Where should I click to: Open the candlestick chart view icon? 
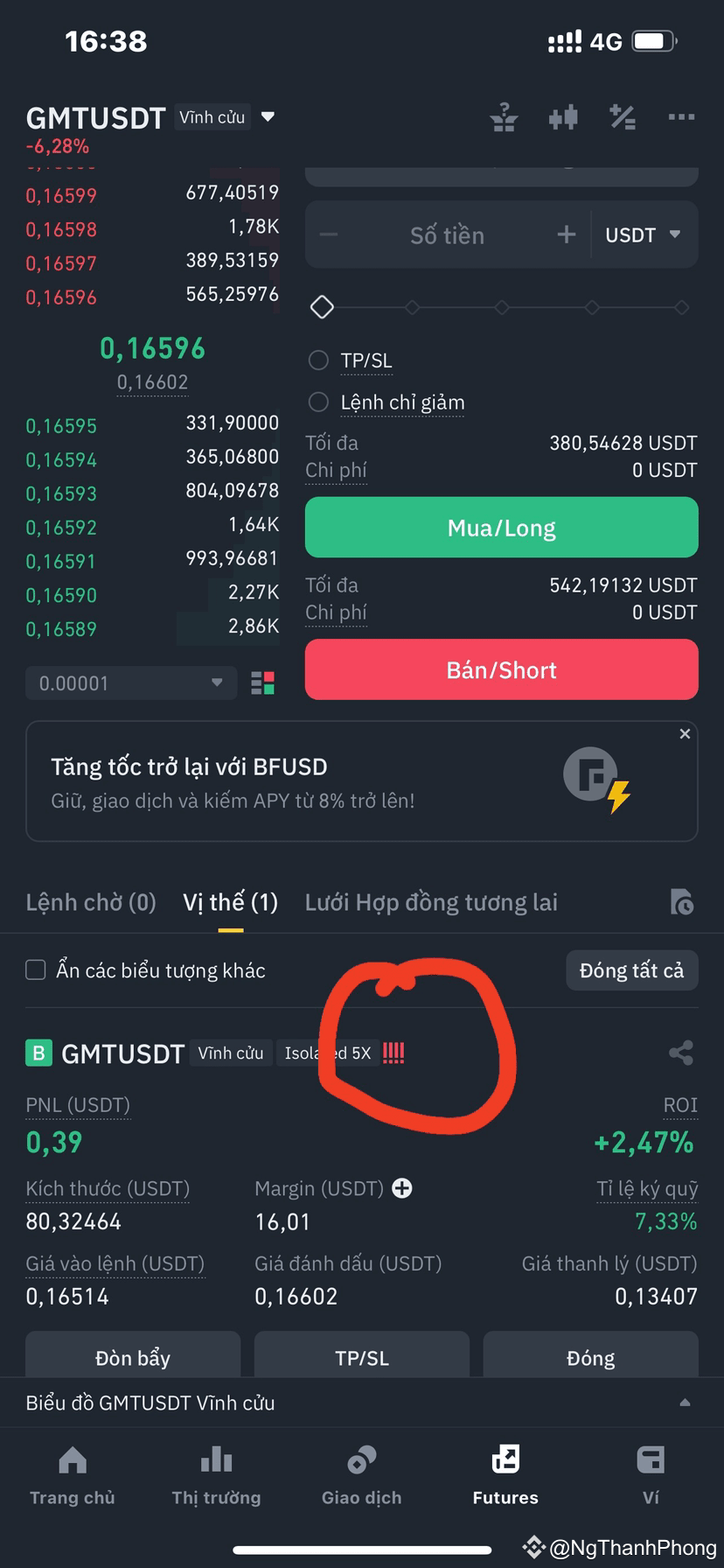pyautogui.click(x=563, y=116)
